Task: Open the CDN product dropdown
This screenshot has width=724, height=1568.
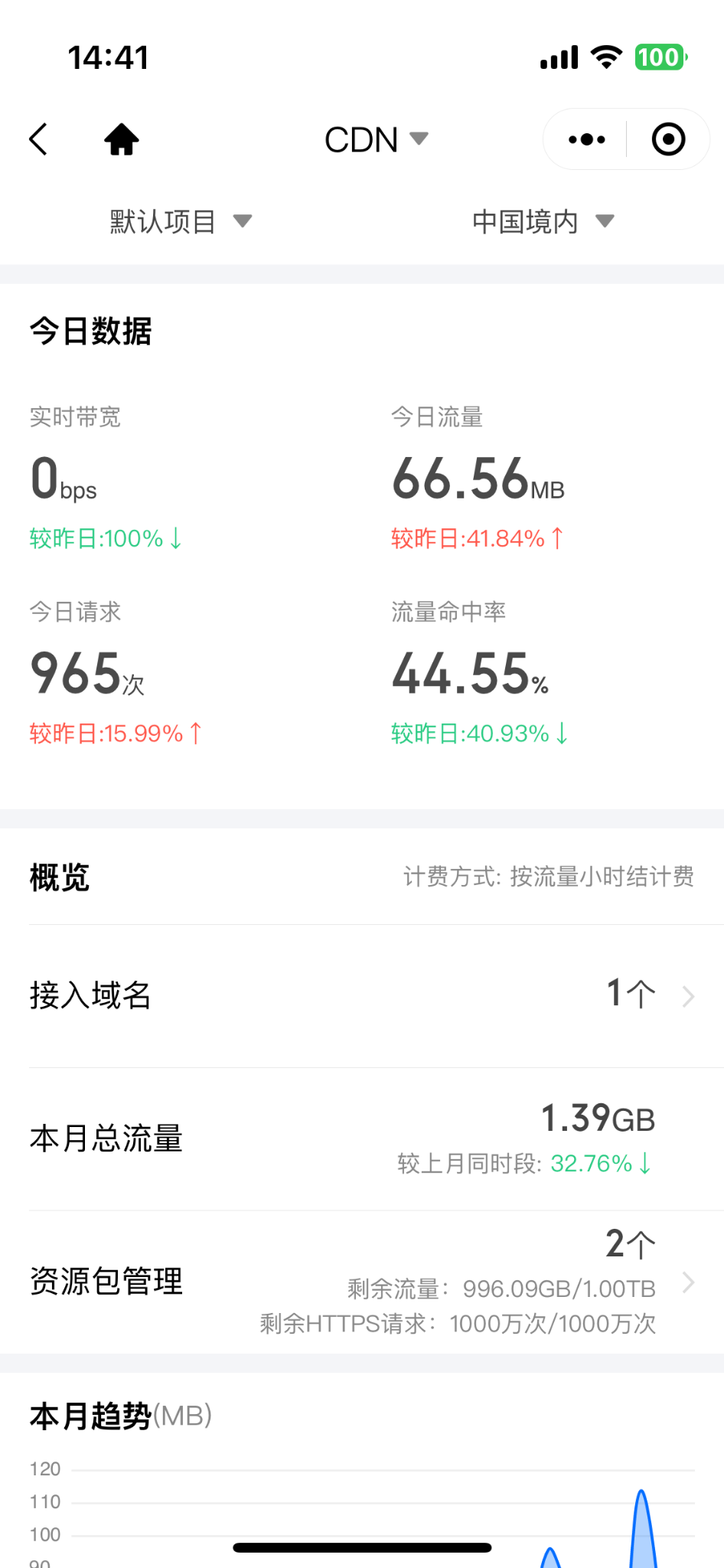Action: pyautogui.click(x=376, y=139)
